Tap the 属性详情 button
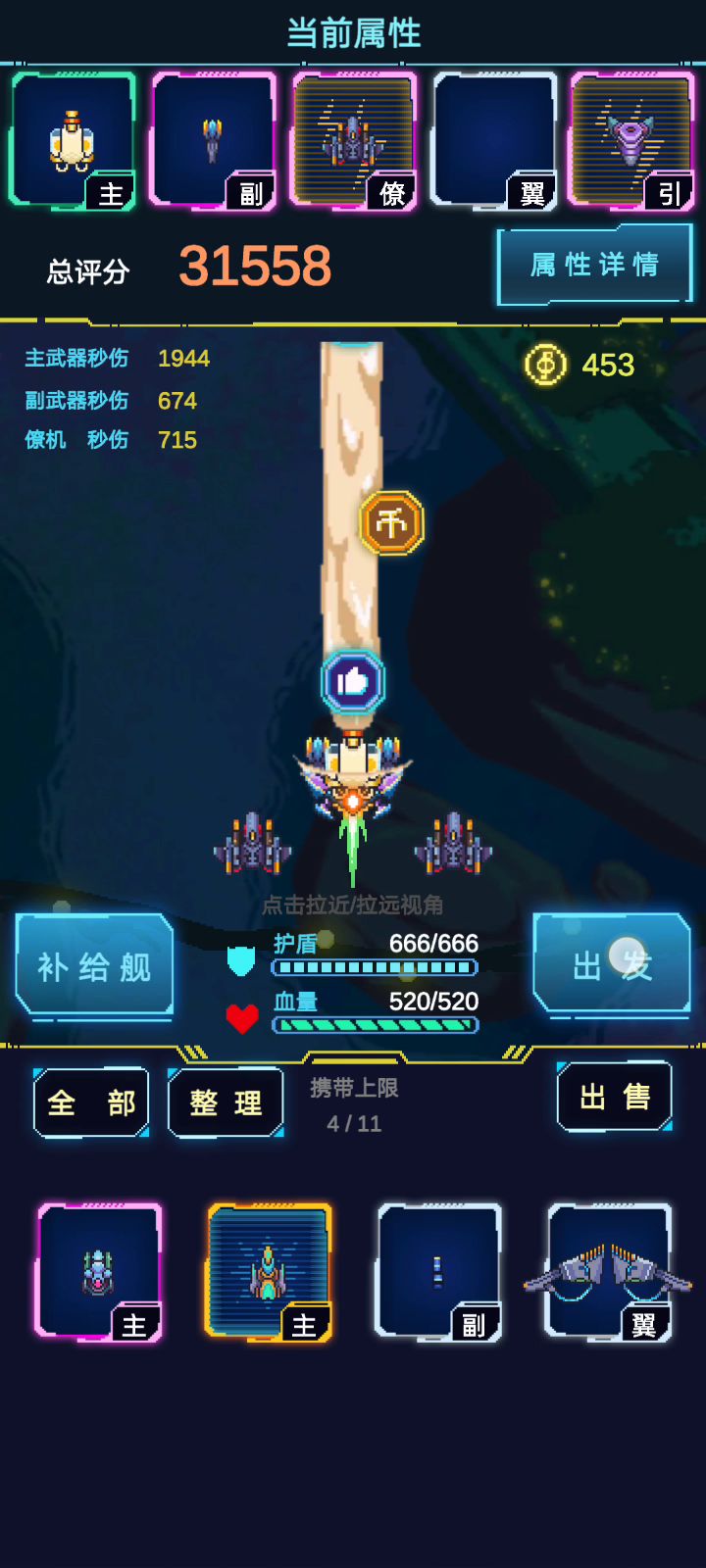The width and height of the screenshot is (706, 1568). coord(595,265)
